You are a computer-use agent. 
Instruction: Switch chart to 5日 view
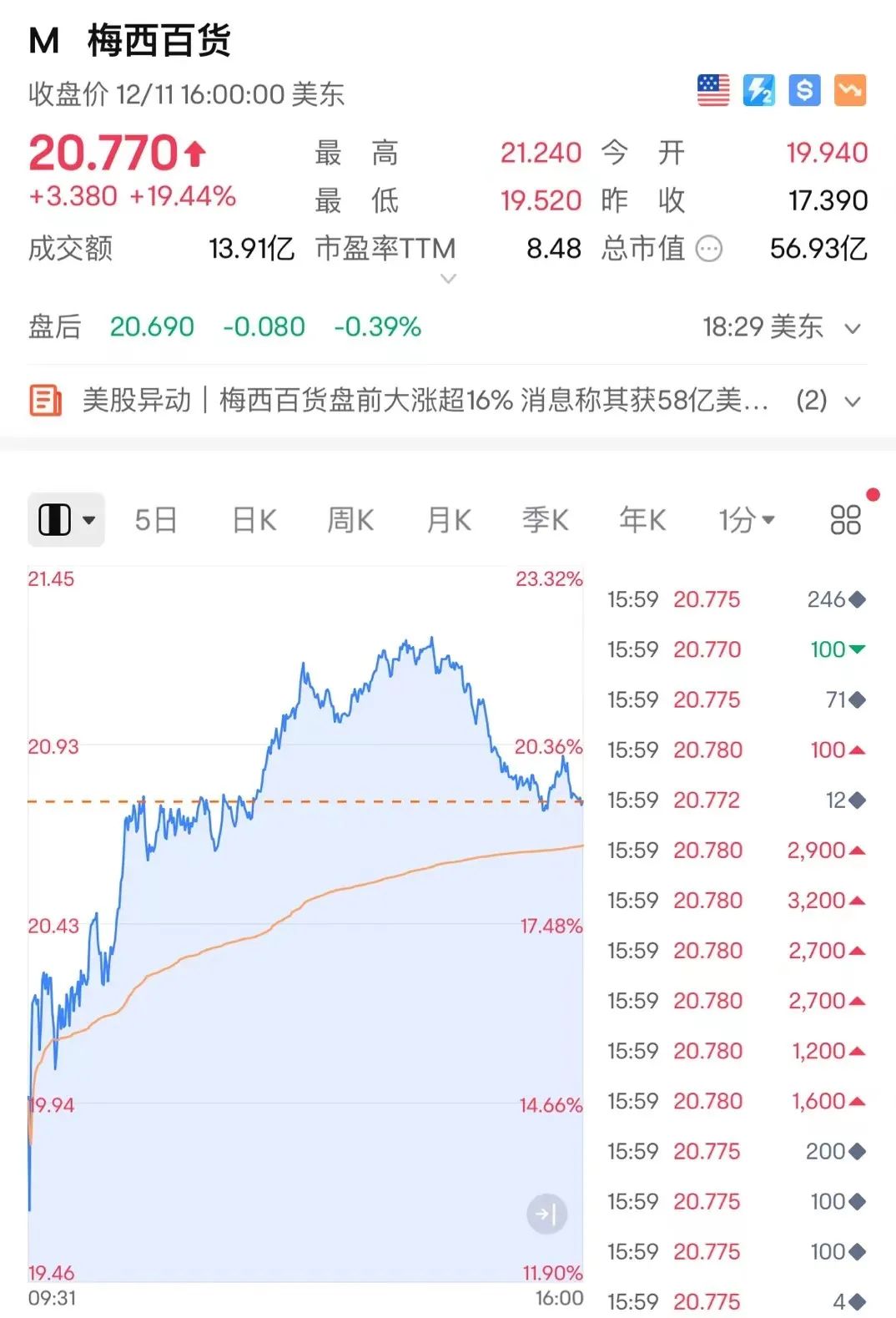tap(156, 520)
